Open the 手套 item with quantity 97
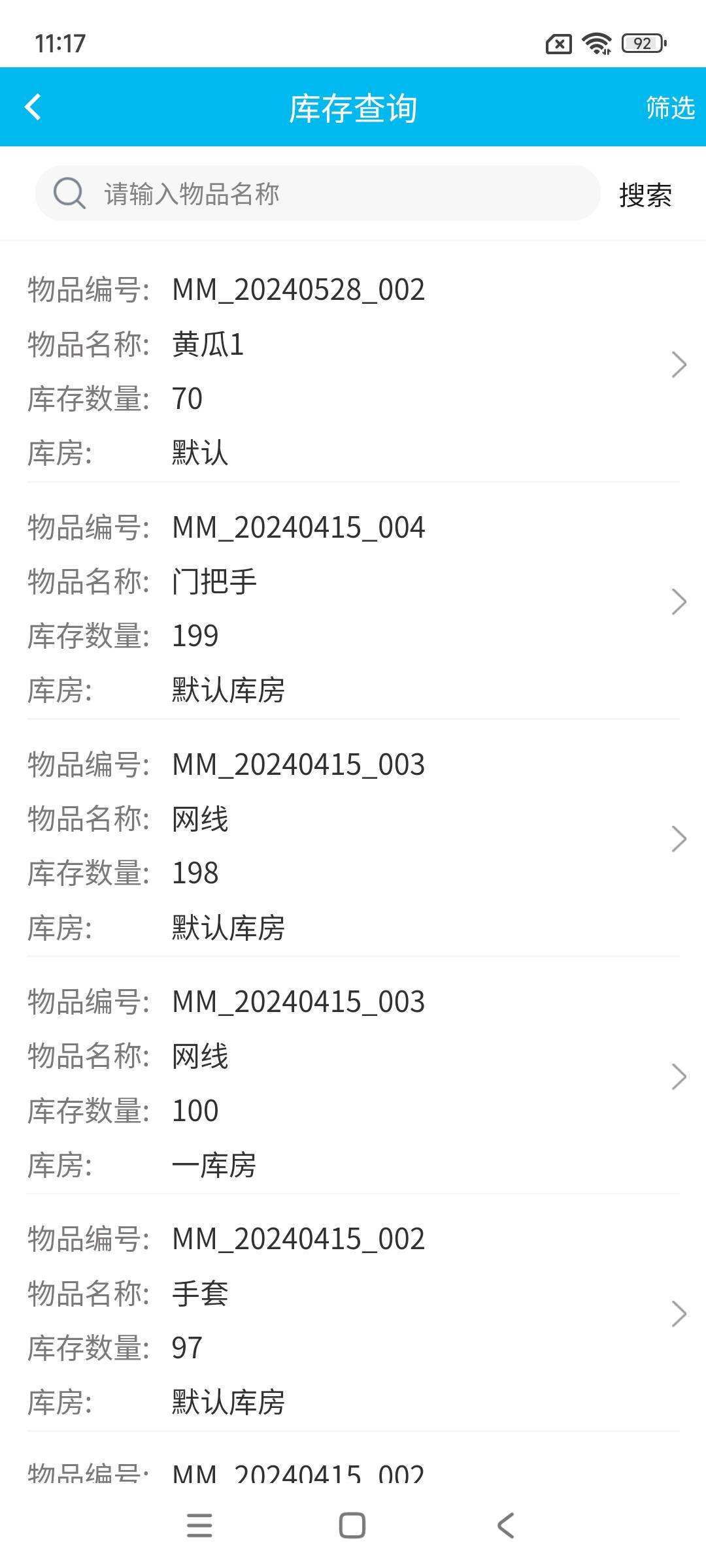Screen dimensions: 706x1568 [x=353, y=1319]
